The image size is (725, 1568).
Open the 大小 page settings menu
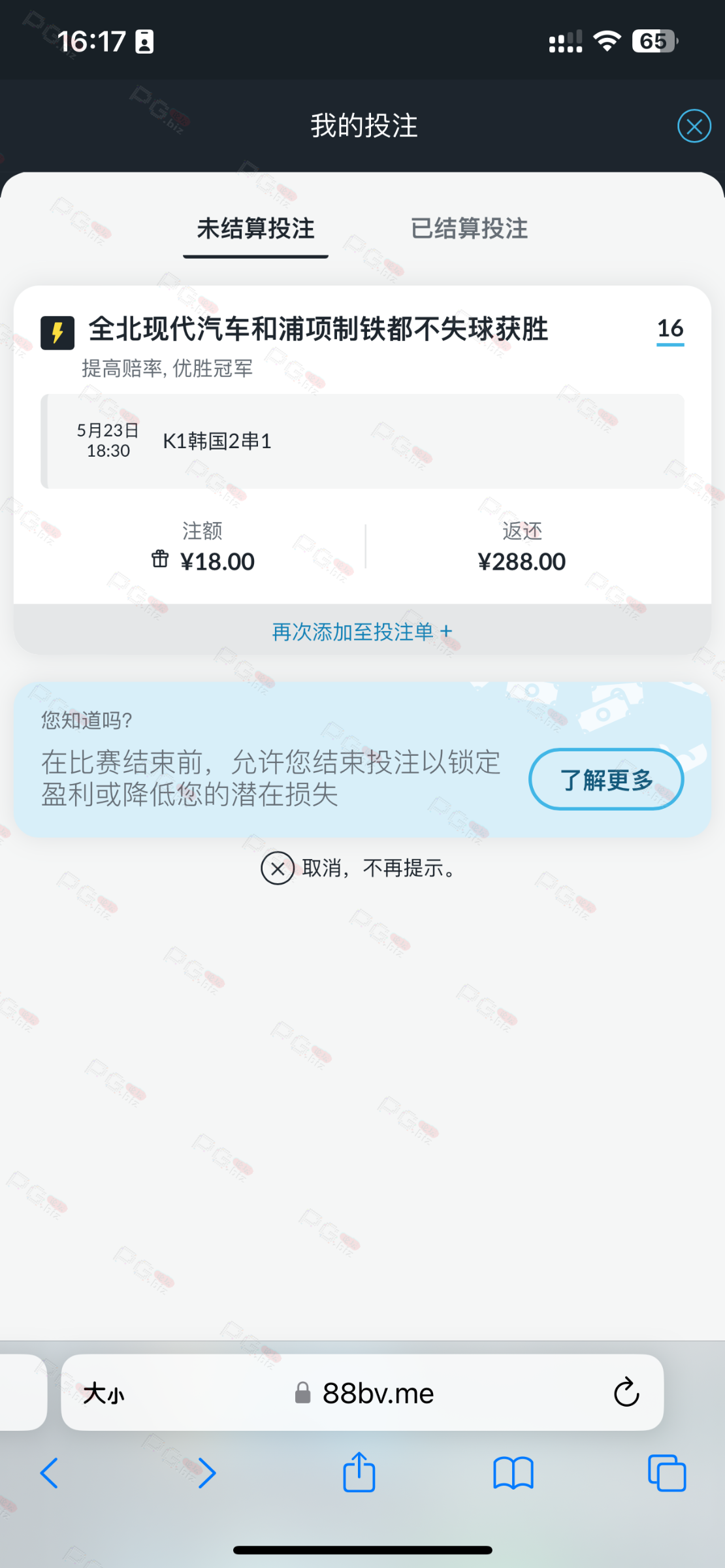point(104,1394)
